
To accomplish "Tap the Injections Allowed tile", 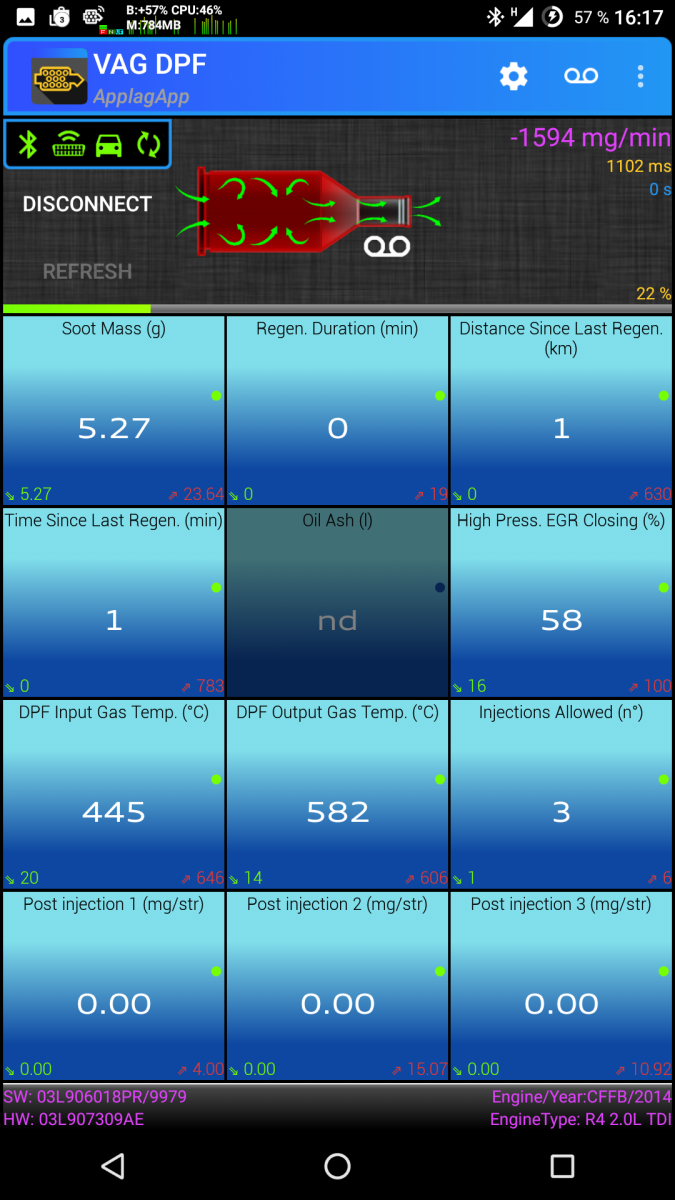I will click(561, 794).
